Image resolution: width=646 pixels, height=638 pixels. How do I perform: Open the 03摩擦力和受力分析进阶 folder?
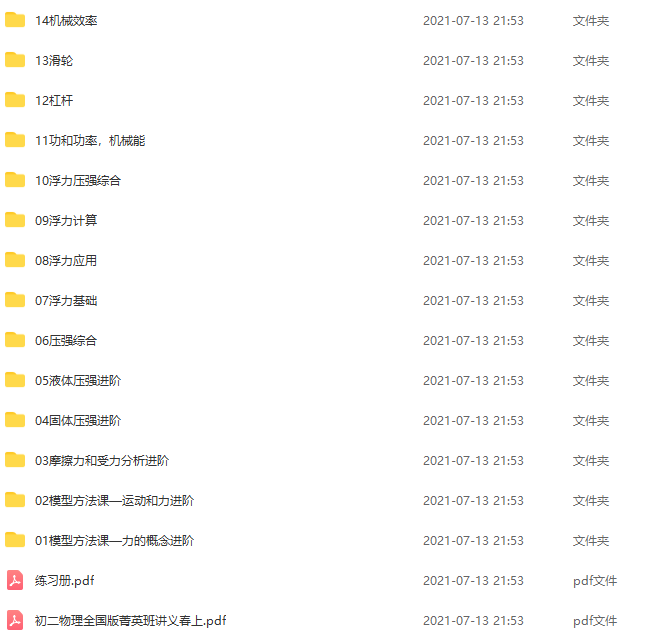click(x=102, y=461)
